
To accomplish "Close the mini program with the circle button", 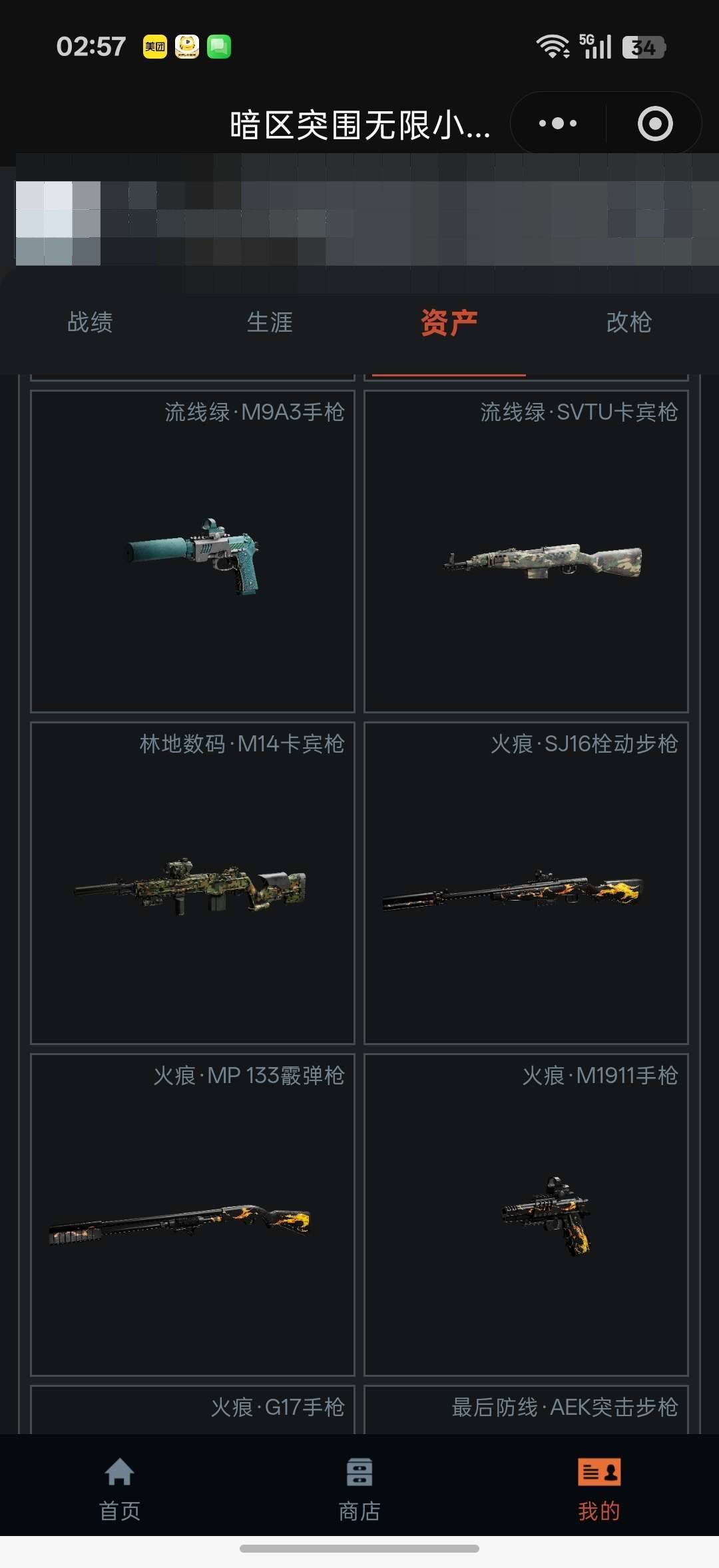I will pos(655,123).
